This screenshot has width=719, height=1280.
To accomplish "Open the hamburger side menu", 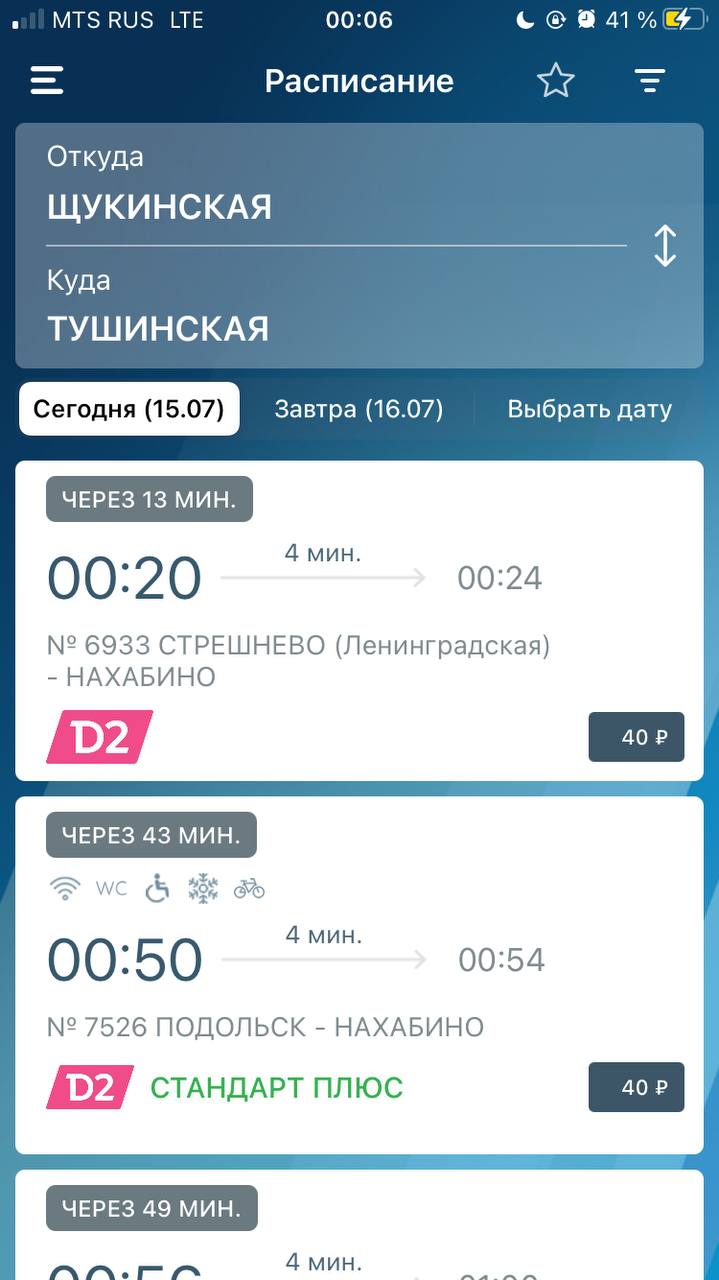I will click(47, 81).
